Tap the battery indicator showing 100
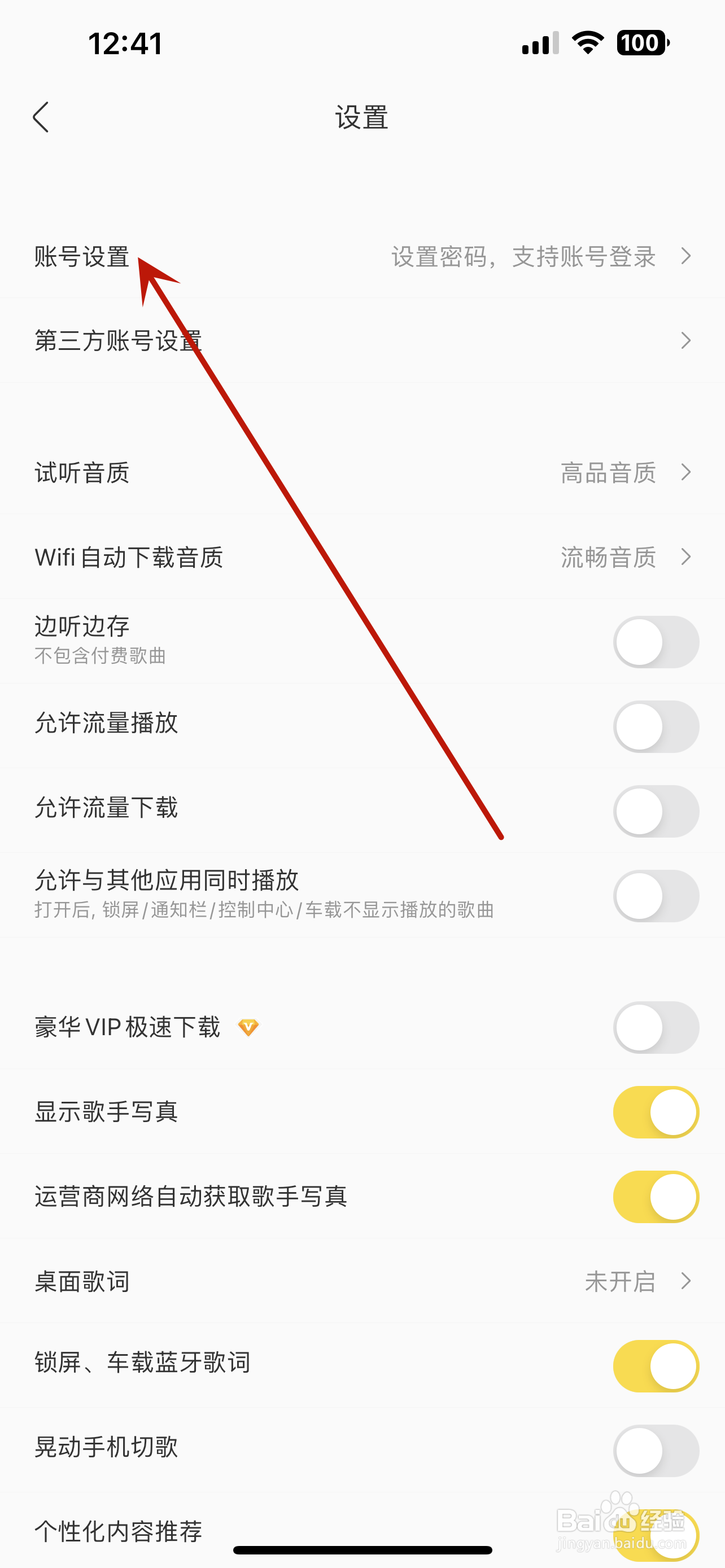 [641, 43]
